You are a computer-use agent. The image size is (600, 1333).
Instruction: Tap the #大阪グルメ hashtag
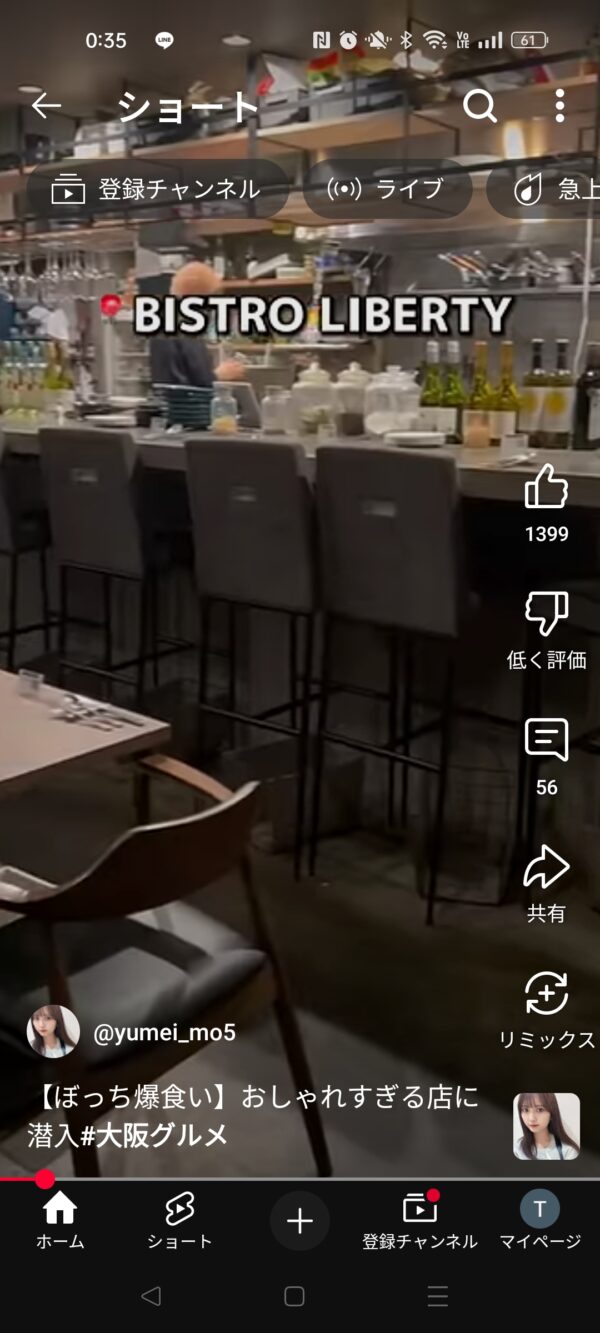point(160,1135)
